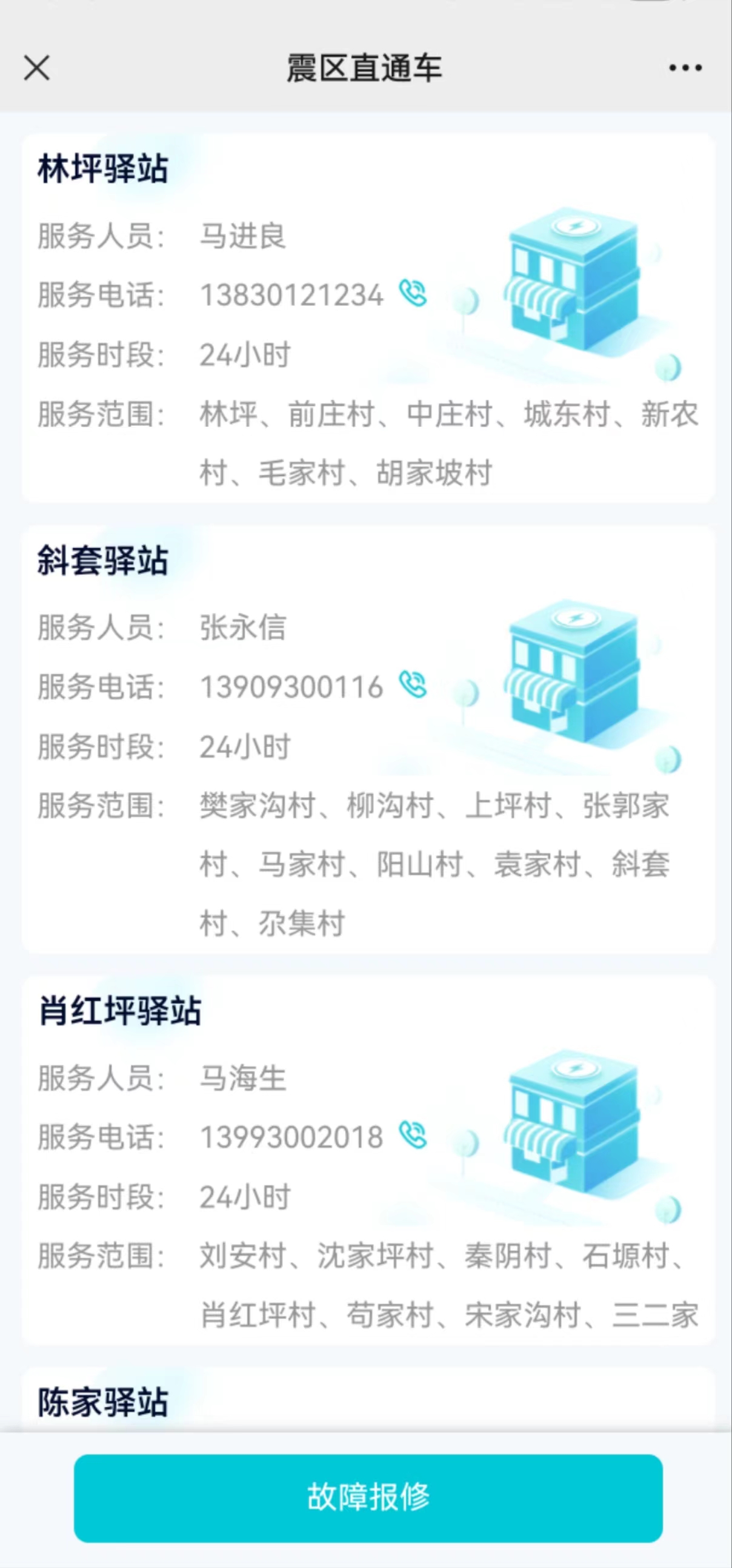This screenshot has width=732, height=1568.
Task: Call 林坪驿站 service phone 13830121234
Action: tap(413, 293)
